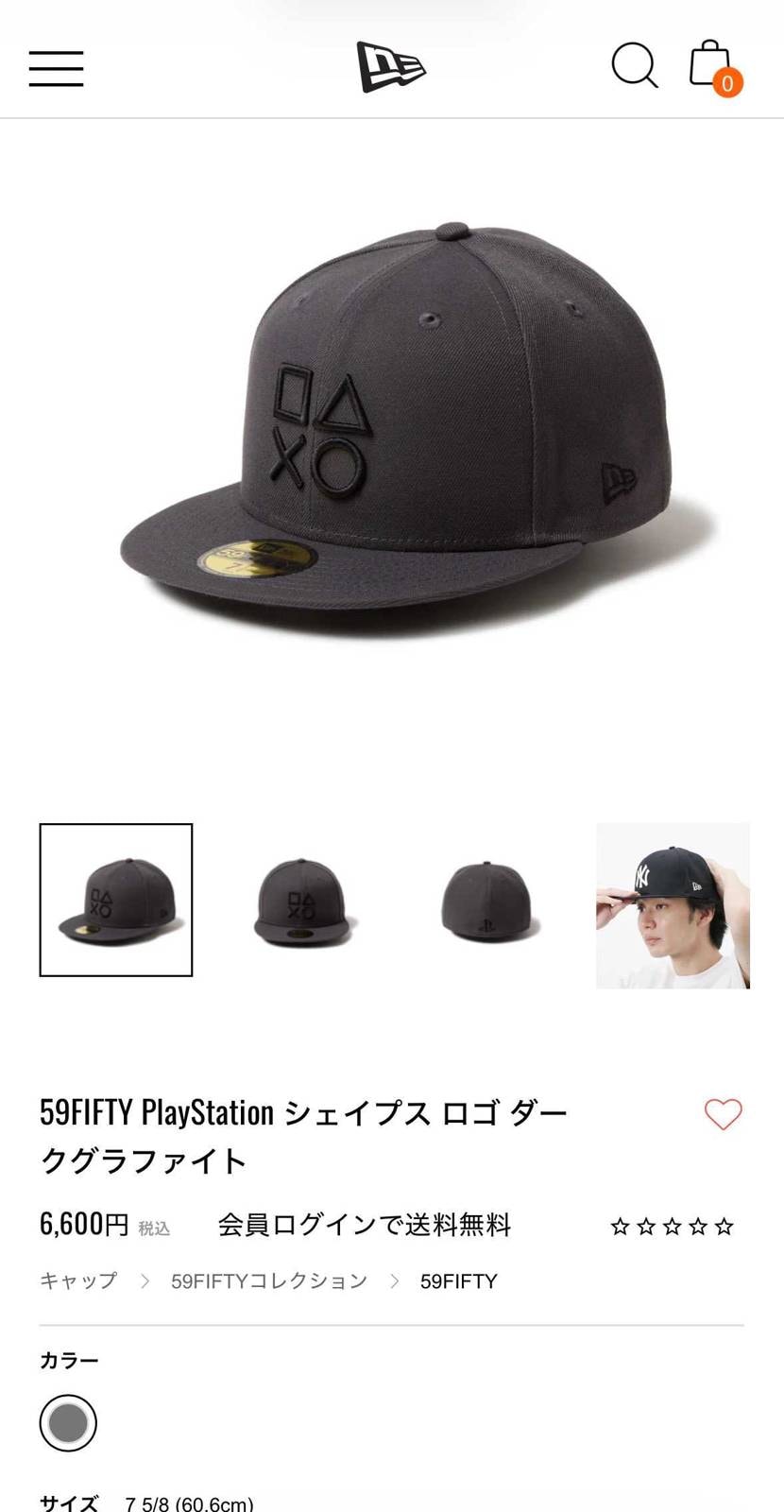Click the 会員ログインで送料無料 shipping text

click(x=365, y=1225)
